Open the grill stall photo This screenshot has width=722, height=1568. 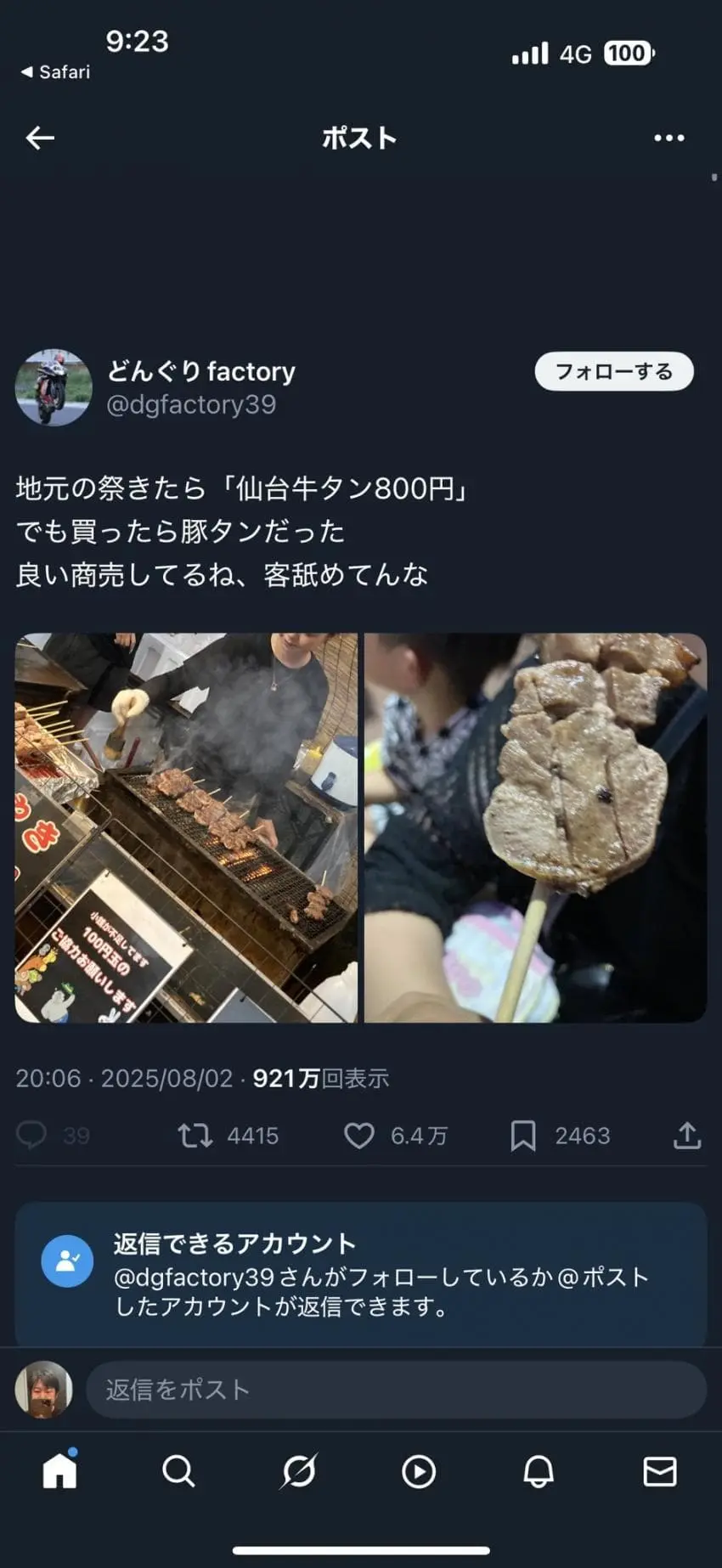186,827
